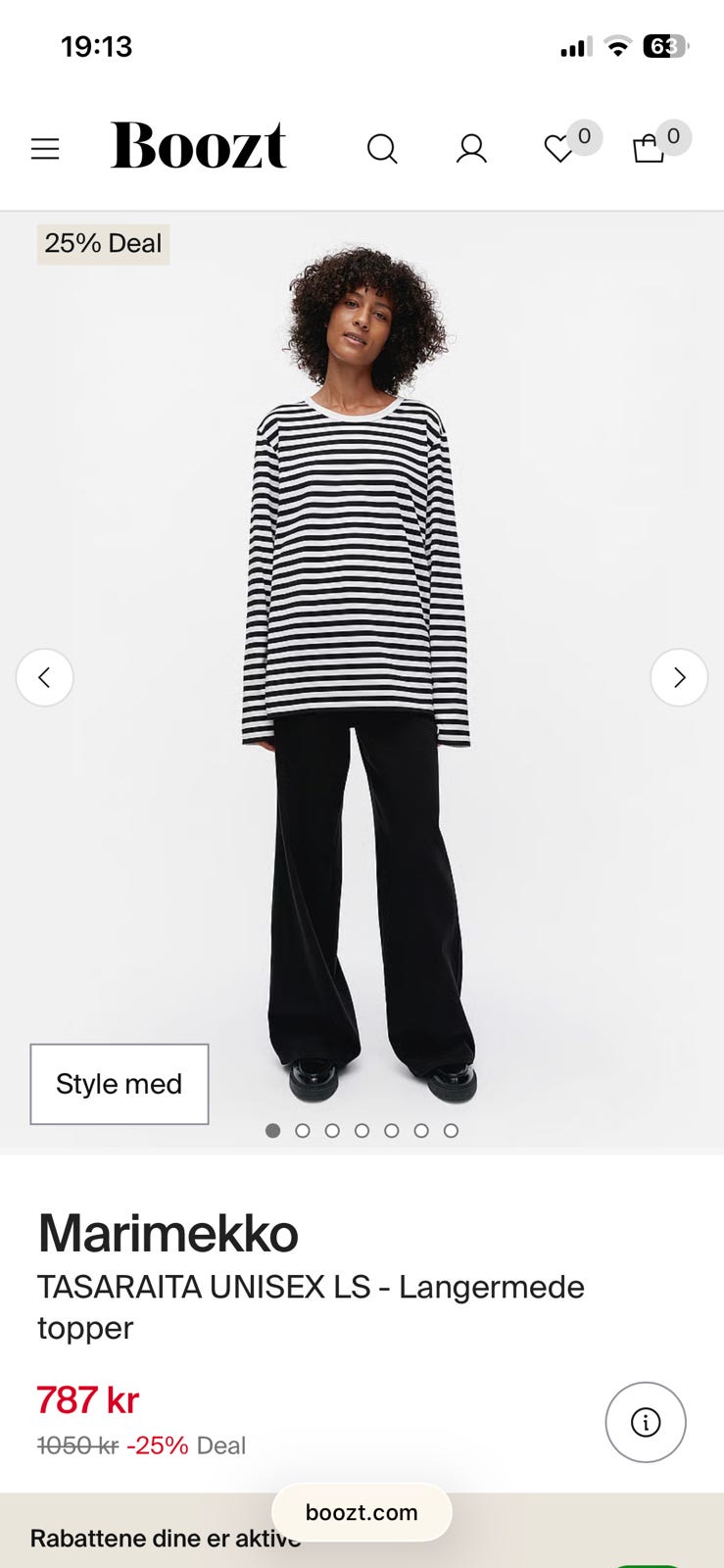Viewport: 724px width, 1568px height.
Task: Tap the Style med button
Action: click(x=120, y=1084)
